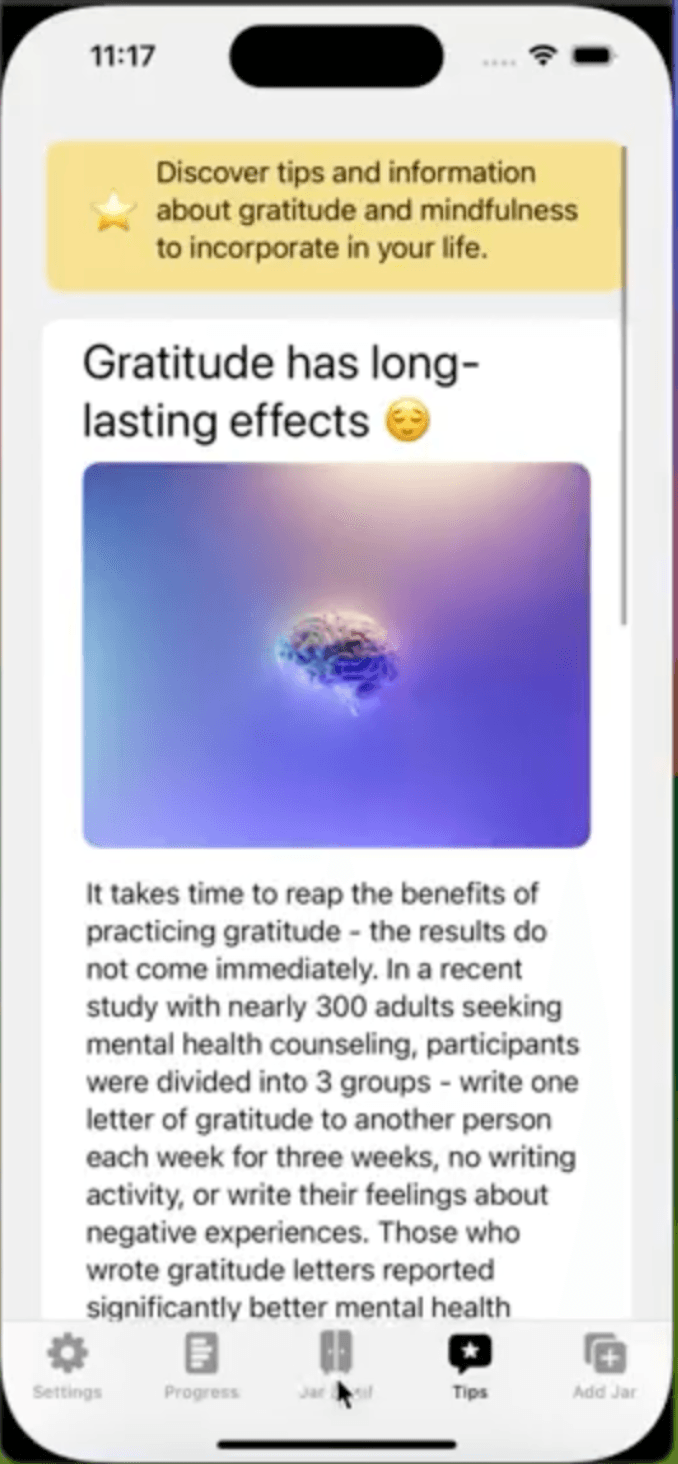Open the Add Jar tab
Screen dimensions: 678x1464
[604, 1366]
